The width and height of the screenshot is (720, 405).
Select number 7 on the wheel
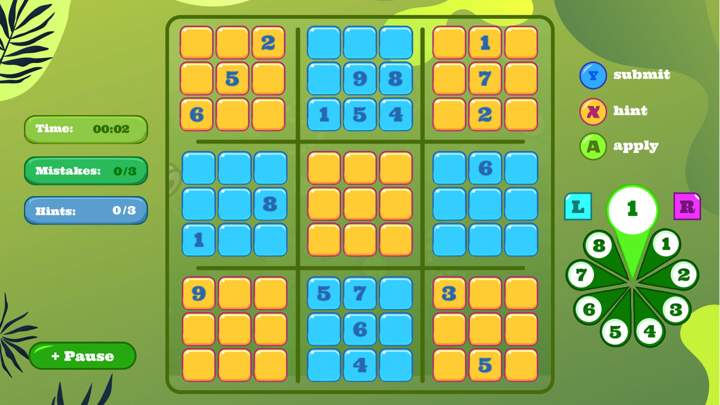click(x=581, y=275)
